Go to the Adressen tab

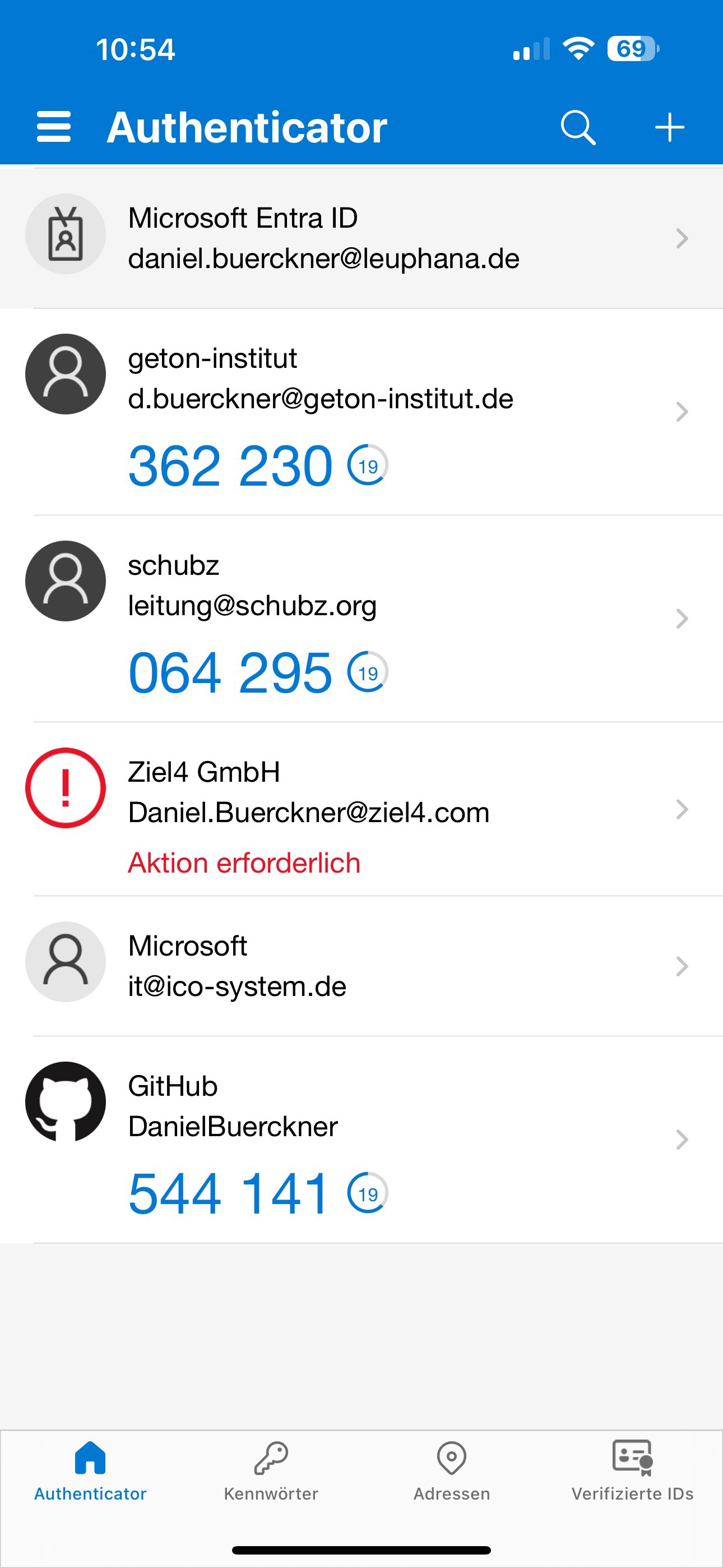[x=452, y=1470]
